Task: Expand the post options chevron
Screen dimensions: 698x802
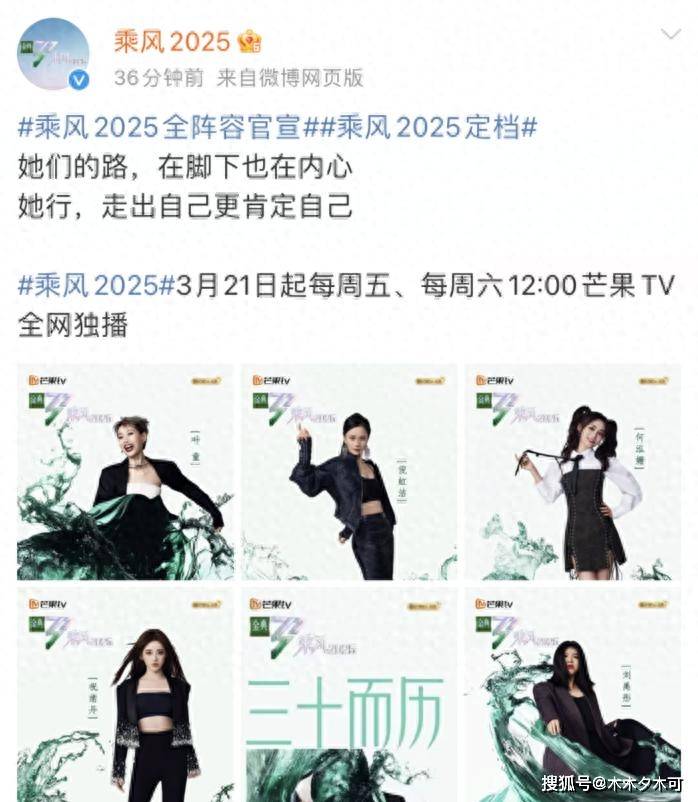Action: [x=670, y=36]
